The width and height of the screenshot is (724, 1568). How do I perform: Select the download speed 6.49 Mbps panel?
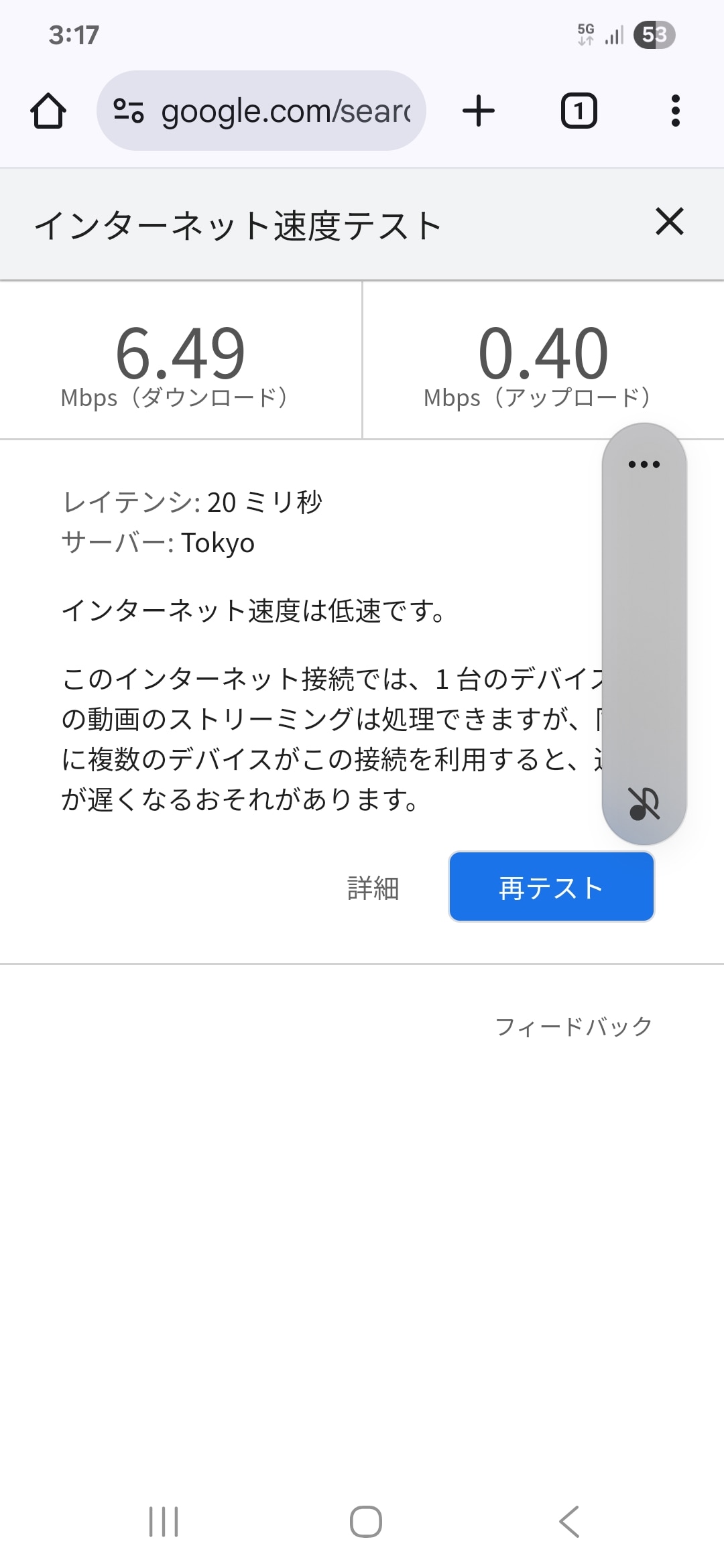[x=181, y=362]
